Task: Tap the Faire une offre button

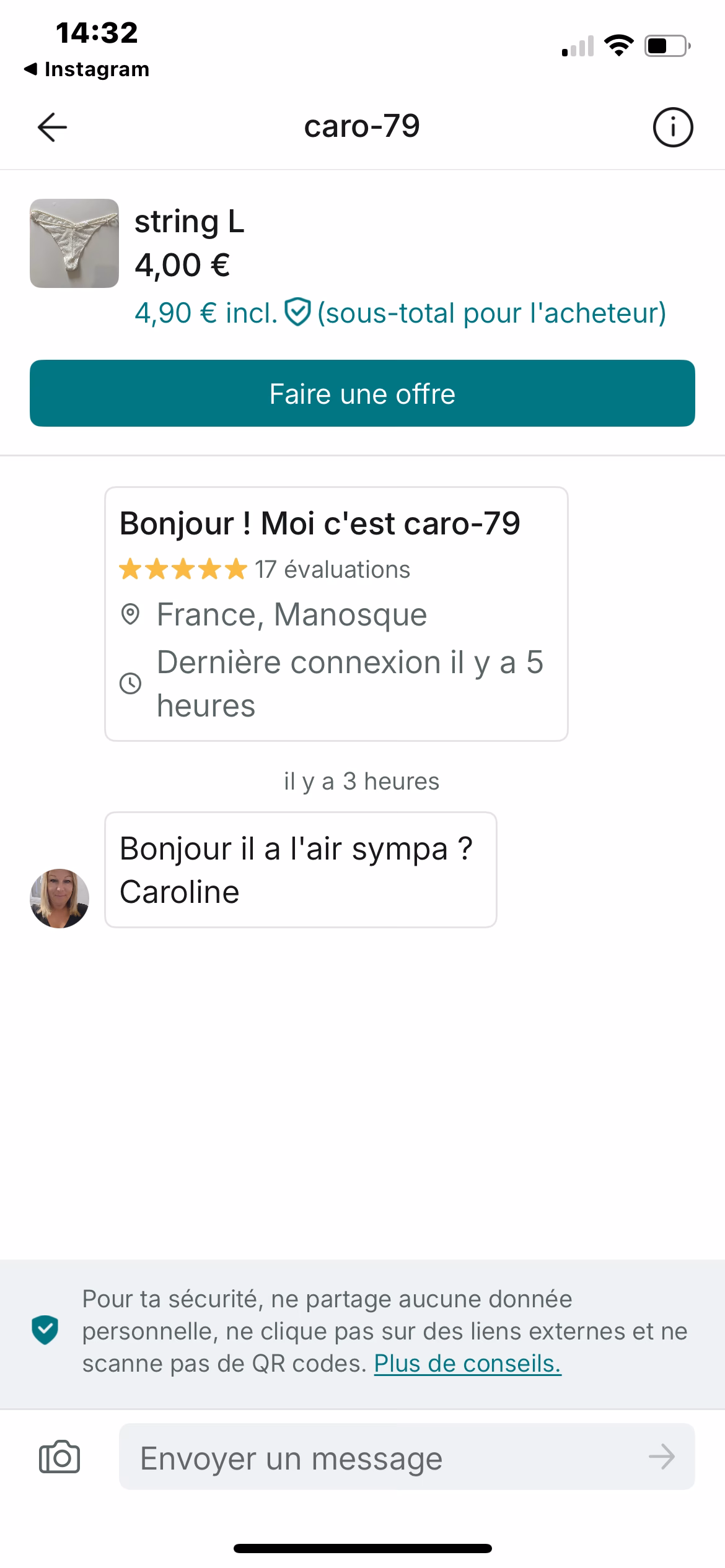Action: [362, 393]
